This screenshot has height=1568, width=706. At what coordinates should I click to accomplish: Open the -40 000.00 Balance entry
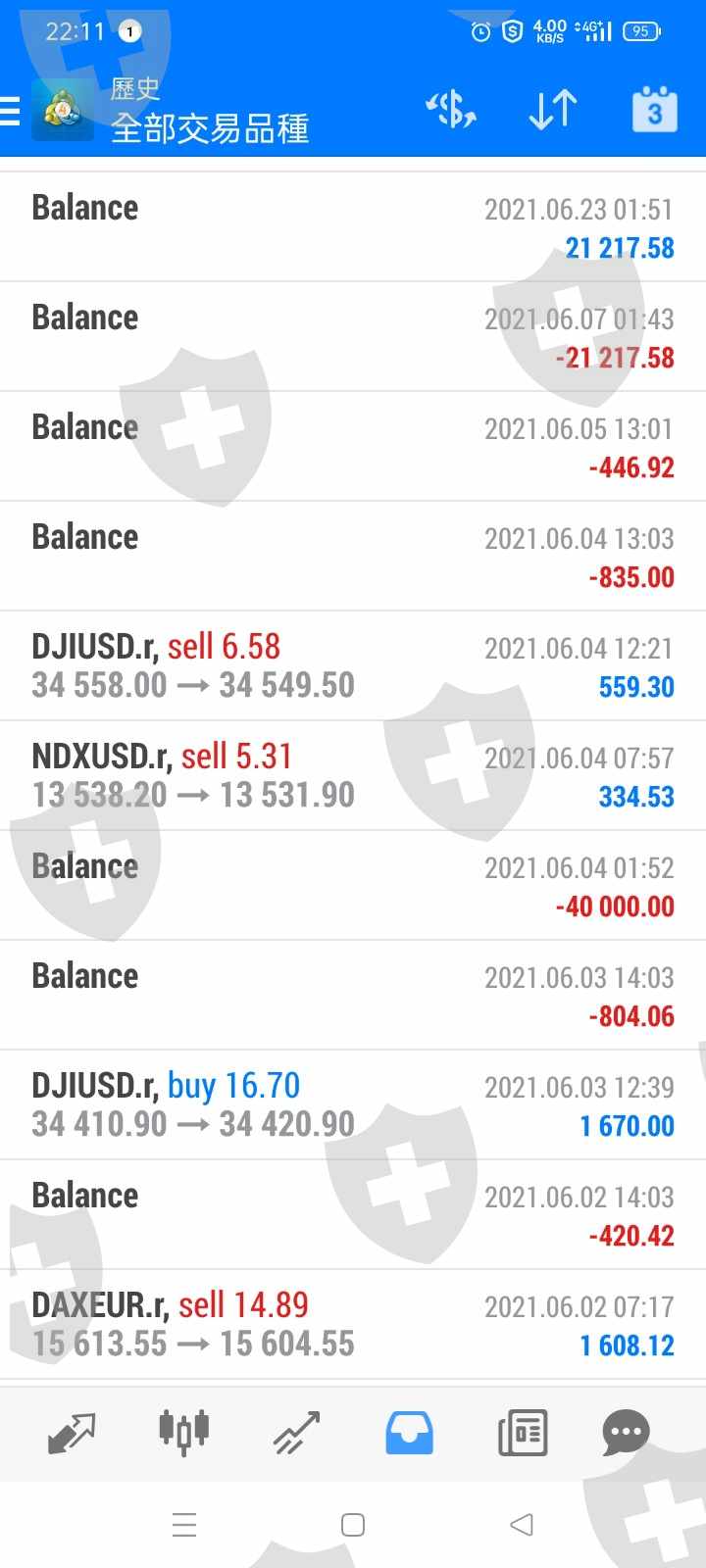click(353, 885)
